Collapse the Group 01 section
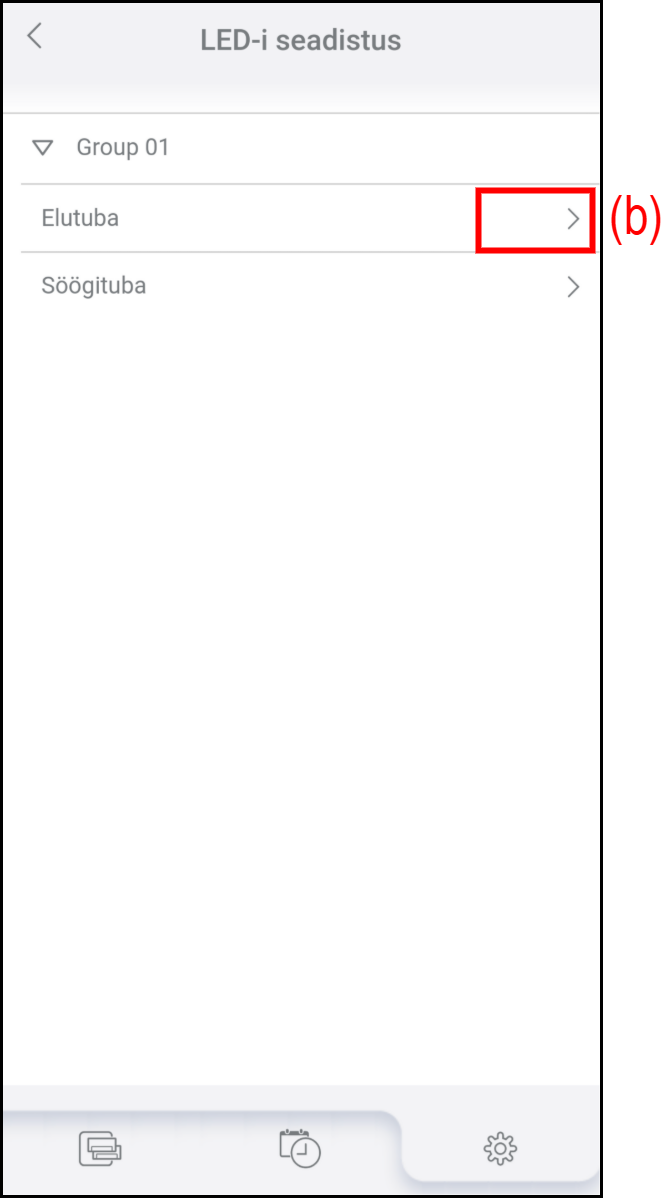 point(42,148)
